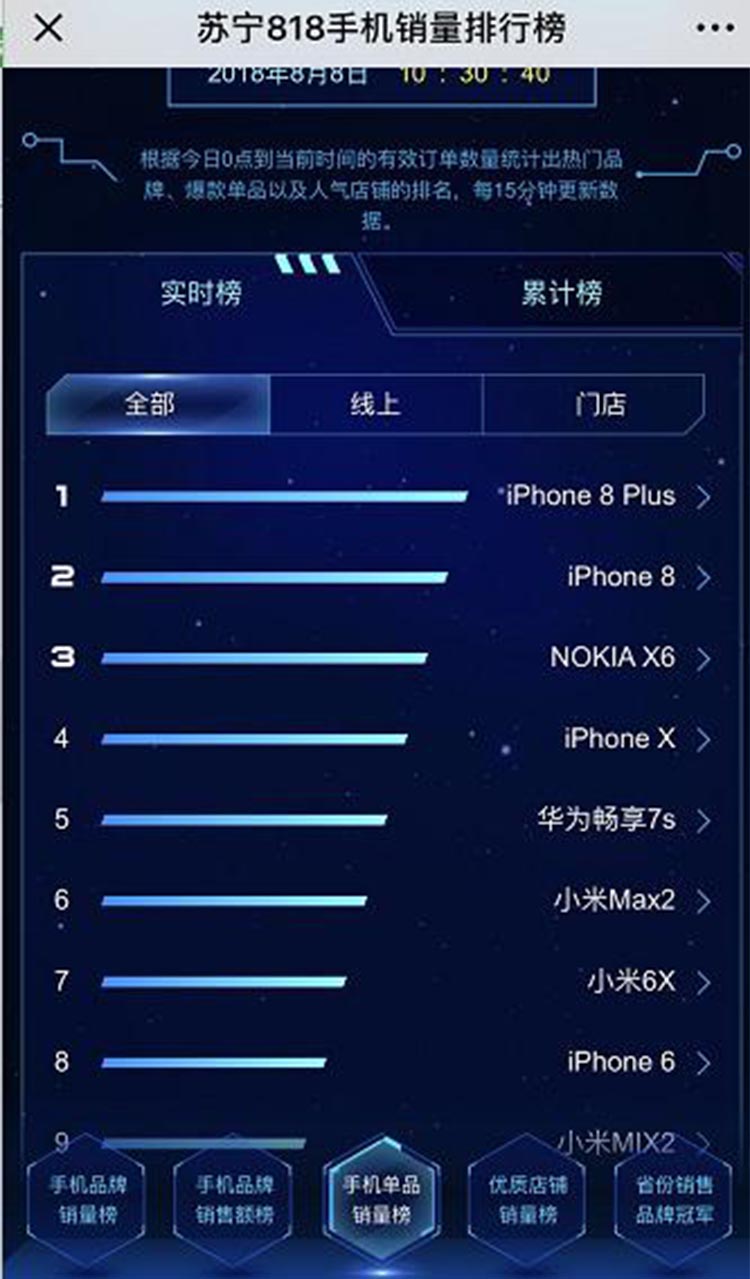Switch to the 累计榜 tab

562,293
